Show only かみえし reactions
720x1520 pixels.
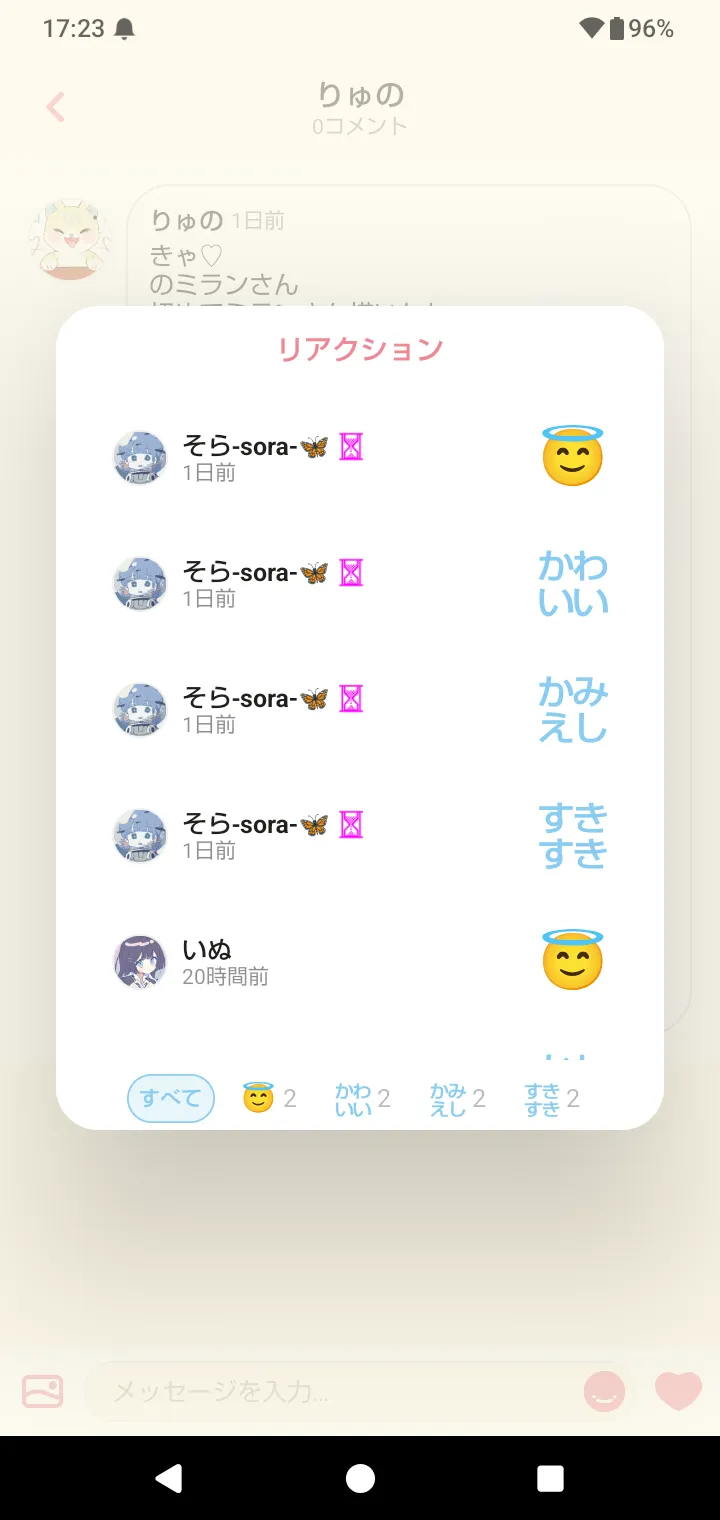(457, 1099)
